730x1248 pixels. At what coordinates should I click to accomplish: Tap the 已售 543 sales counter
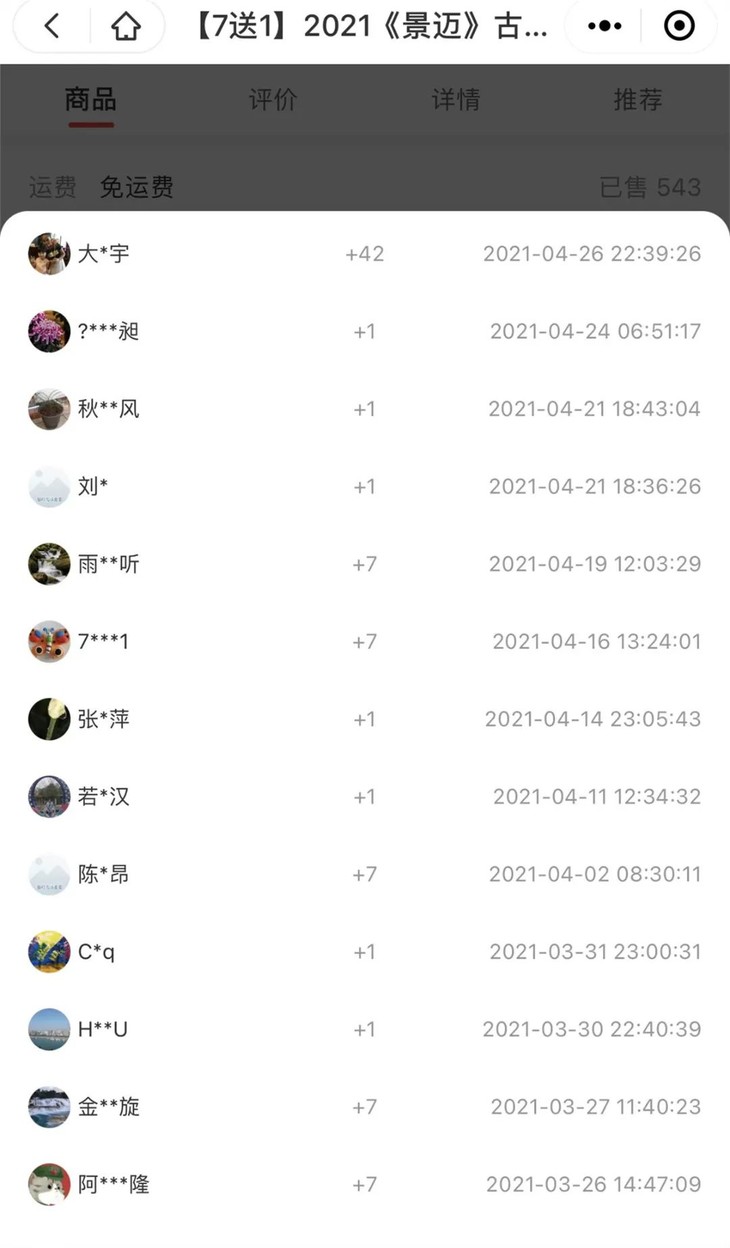click(x=662, y=187)
